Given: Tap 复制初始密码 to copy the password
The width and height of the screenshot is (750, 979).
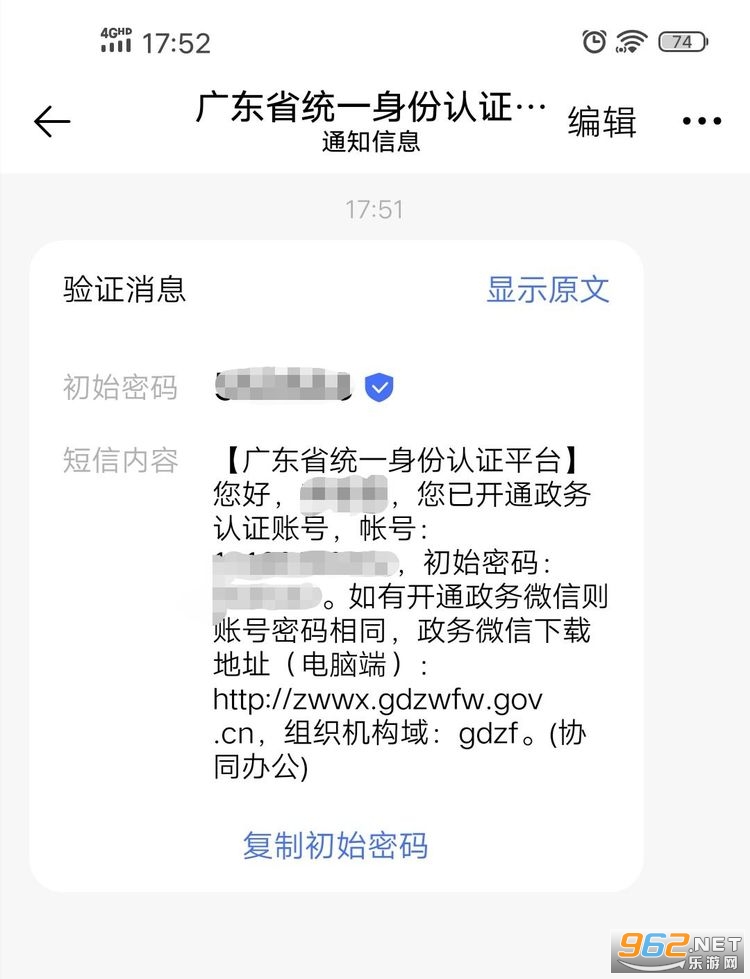Looking at the screenshot, I should point(334,846).
